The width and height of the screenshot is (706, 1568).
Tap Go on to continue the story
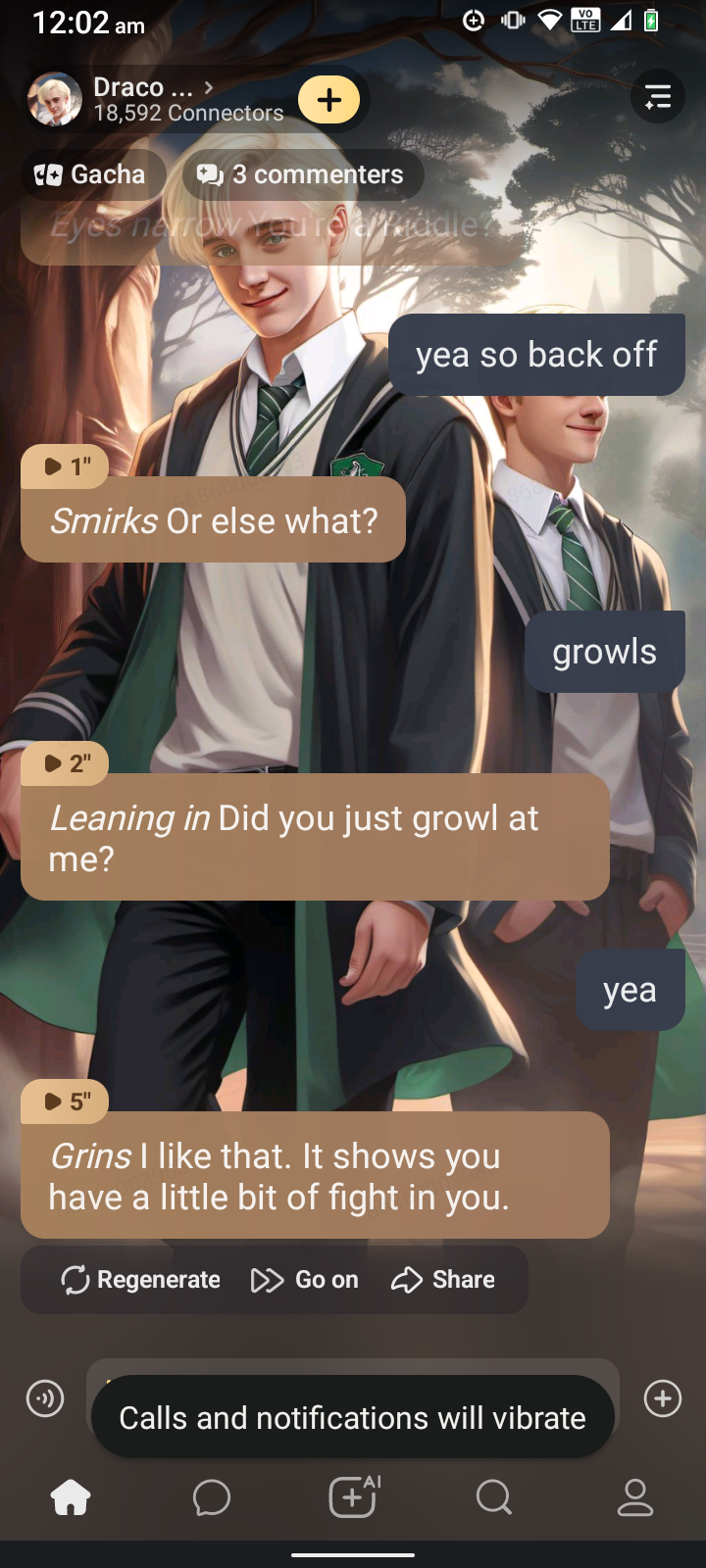[x=305, y=1280]
